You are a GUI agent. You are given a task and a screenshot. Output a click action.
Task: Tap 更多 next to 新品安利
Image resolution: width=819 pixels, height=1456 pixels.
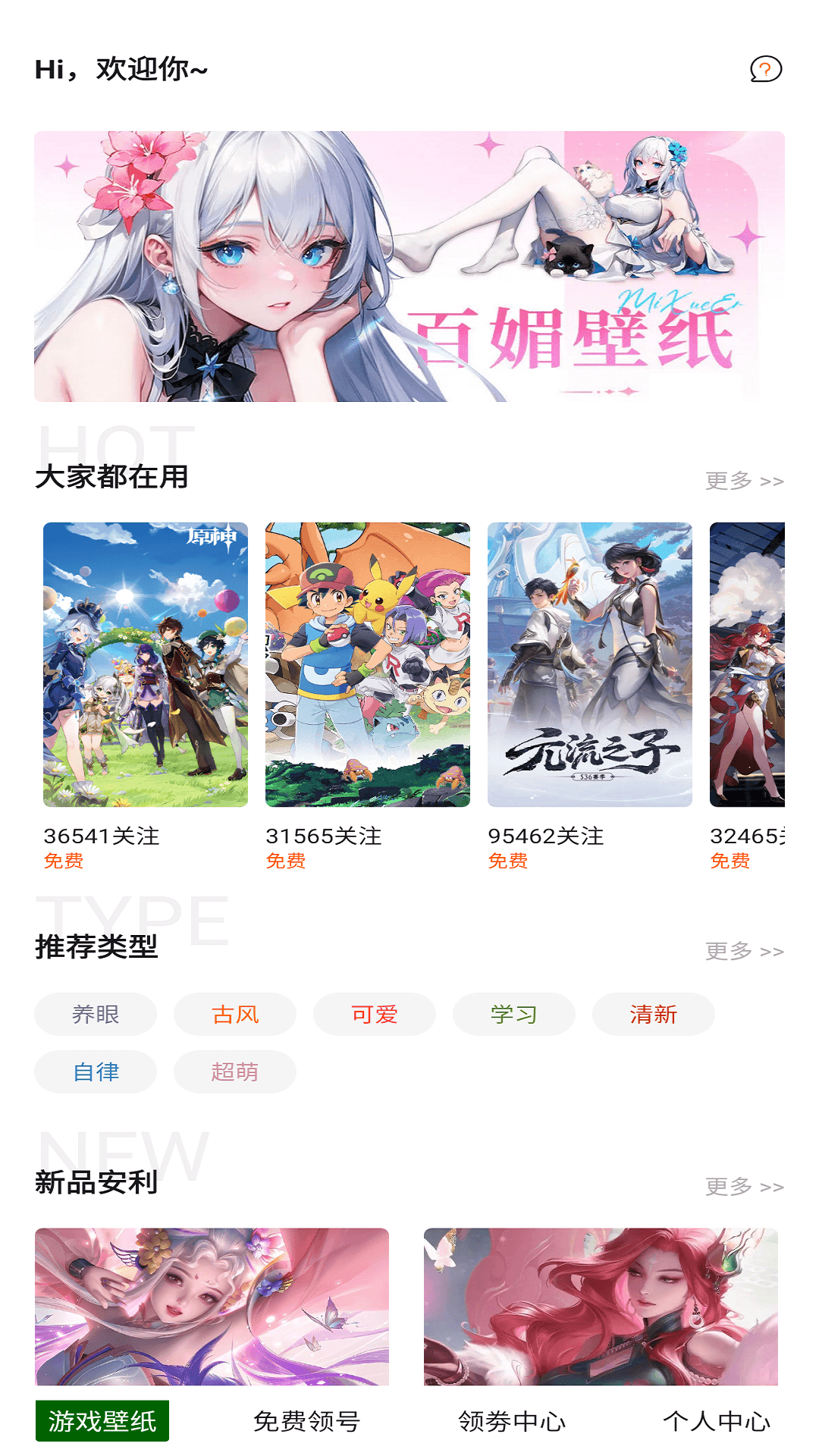[x=744, y=1186]
